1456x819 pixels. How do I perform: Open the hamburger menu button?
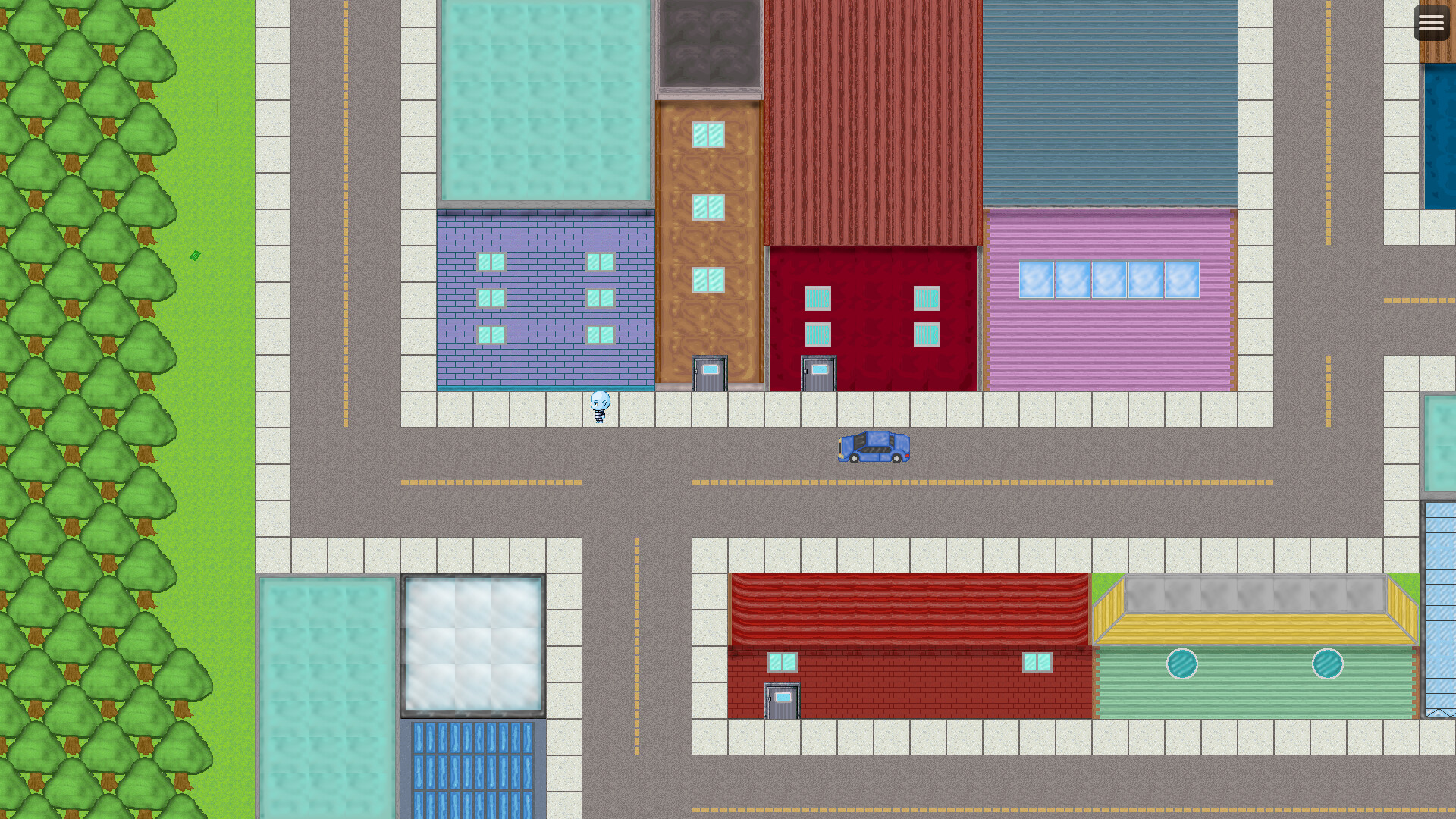(1431, 23)
